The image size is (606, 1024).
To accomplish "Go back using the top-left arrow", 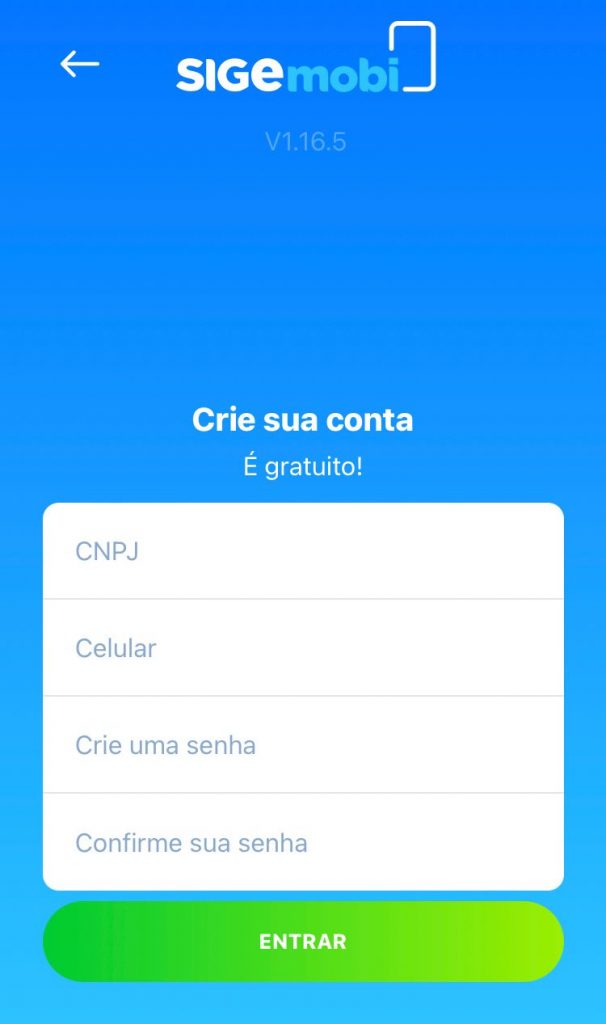I will [x=80, y=64].
